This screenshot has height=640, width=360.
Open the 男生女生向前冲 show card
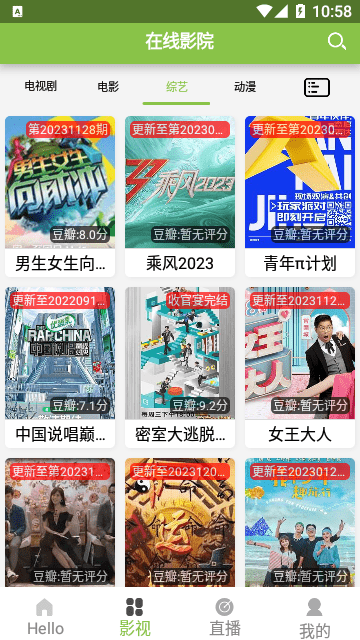(x=60, y=196)
